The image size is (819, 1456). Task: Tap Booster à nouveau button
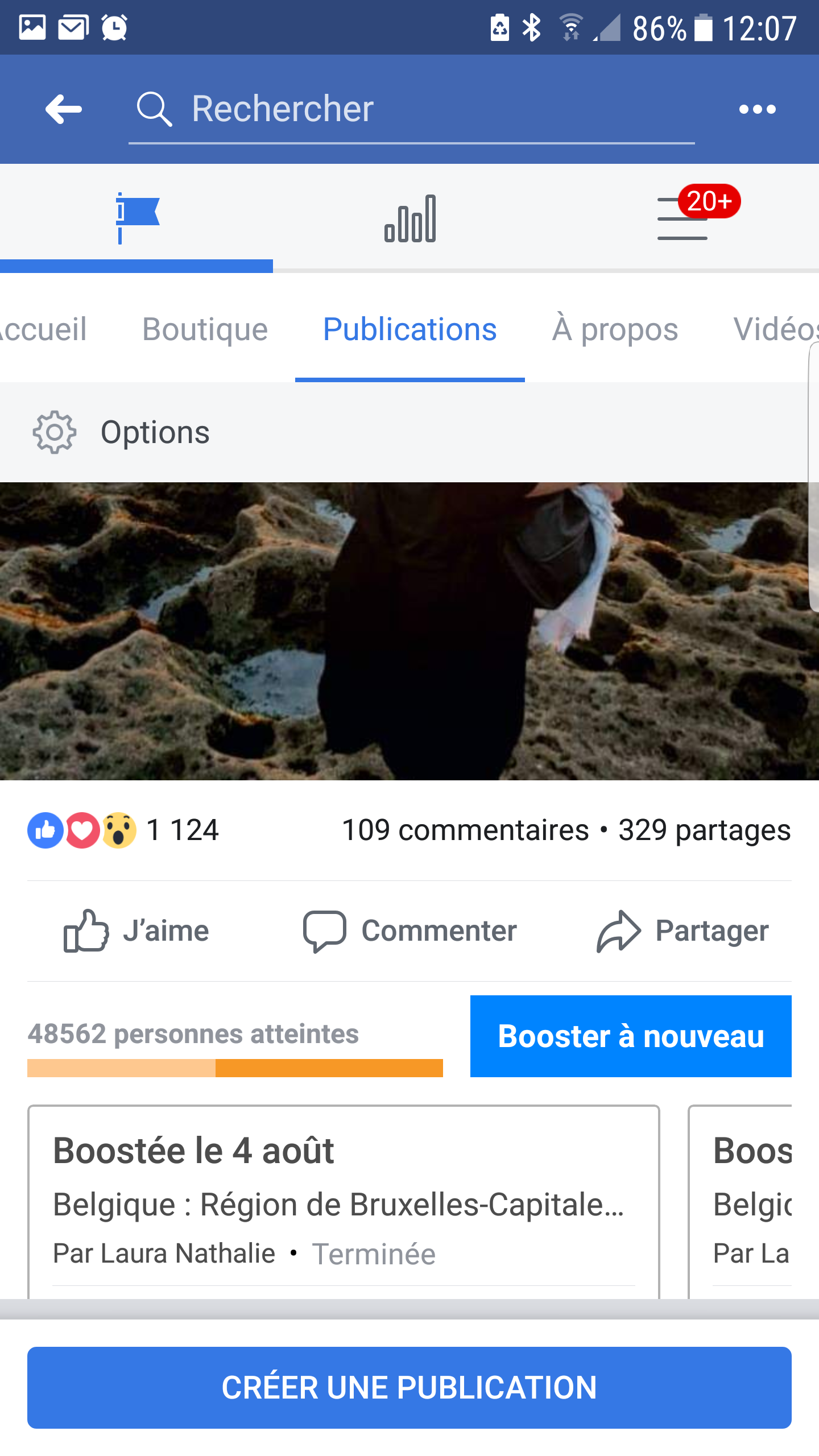coord(631,1036)
